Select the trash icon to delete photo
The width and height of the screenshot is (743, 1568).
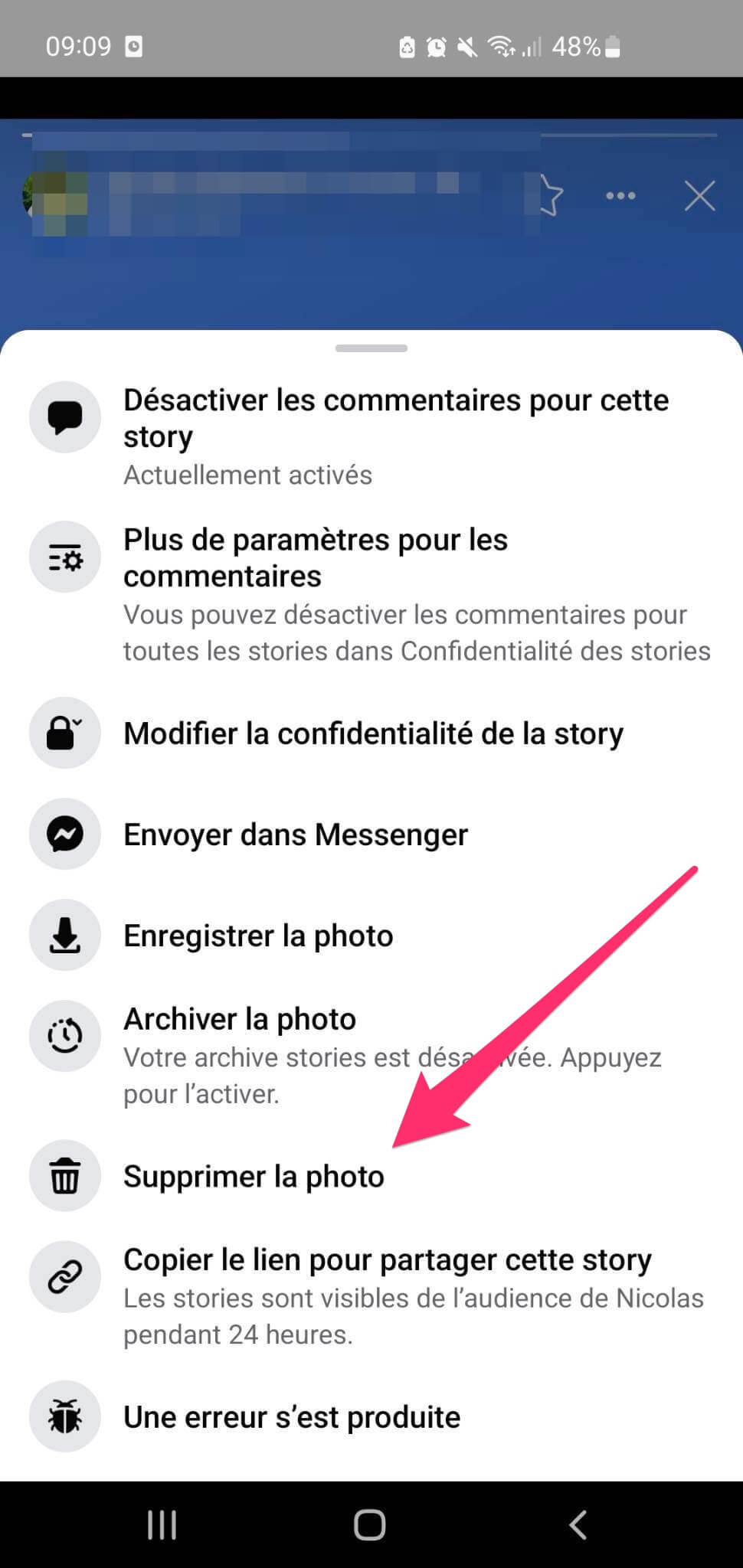tap(64, 1176)
